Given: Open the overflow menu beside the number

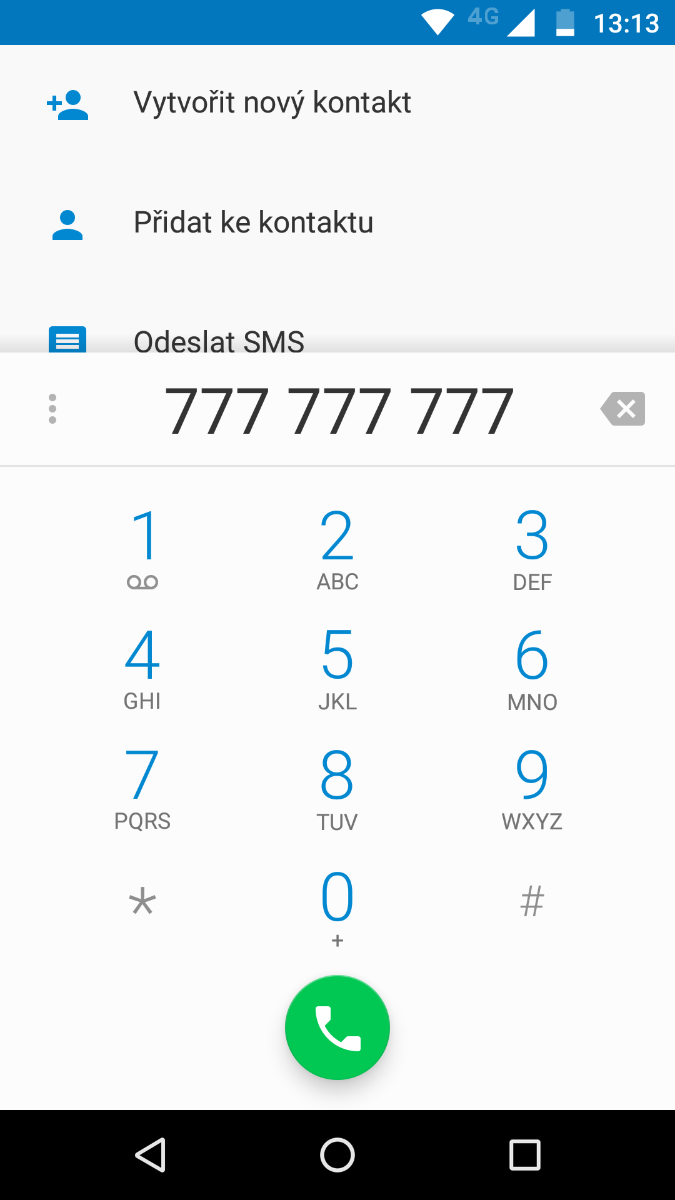Looking at the screenshot, I should click(52, 409).
